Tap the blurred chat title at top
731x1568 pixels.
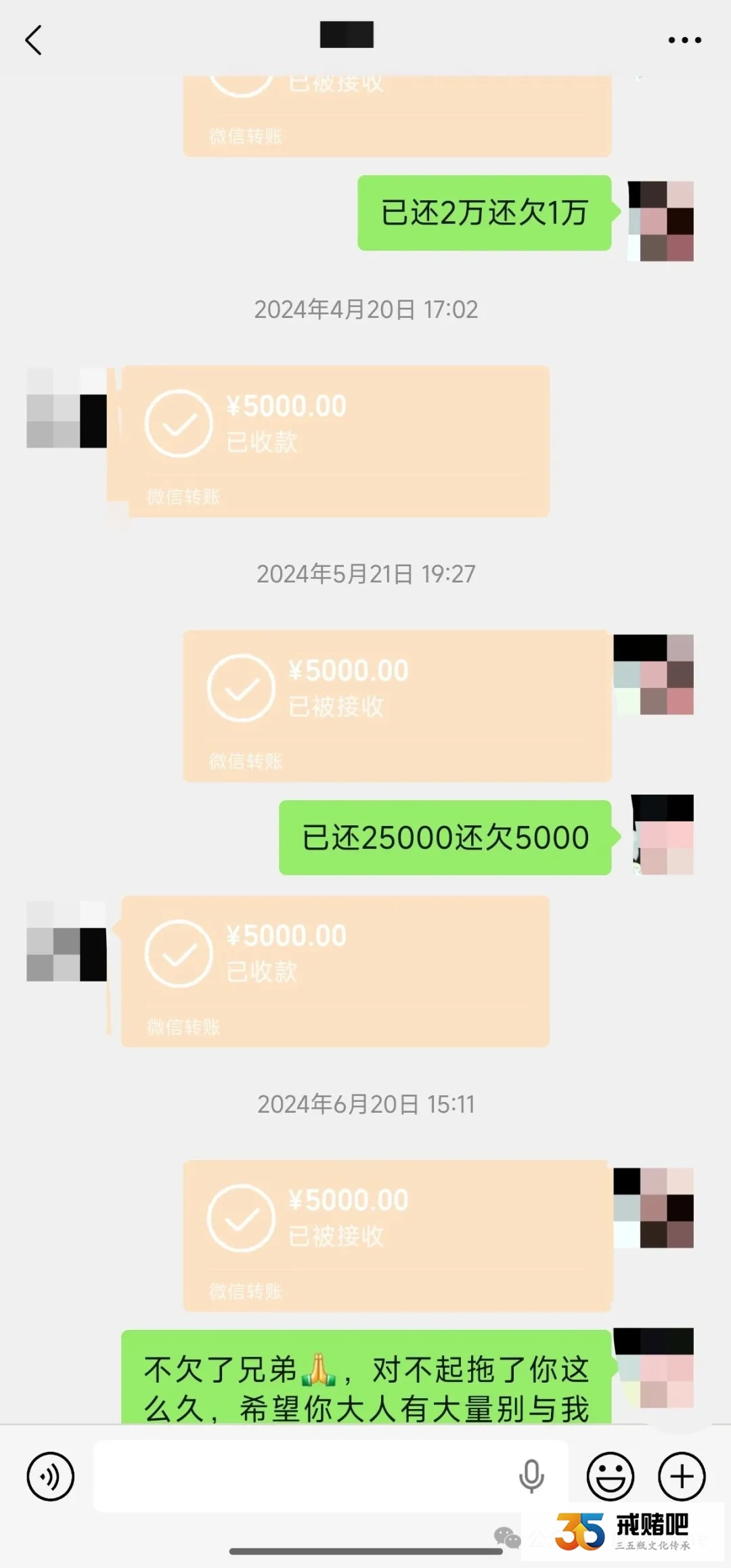(x=347, y=35)
